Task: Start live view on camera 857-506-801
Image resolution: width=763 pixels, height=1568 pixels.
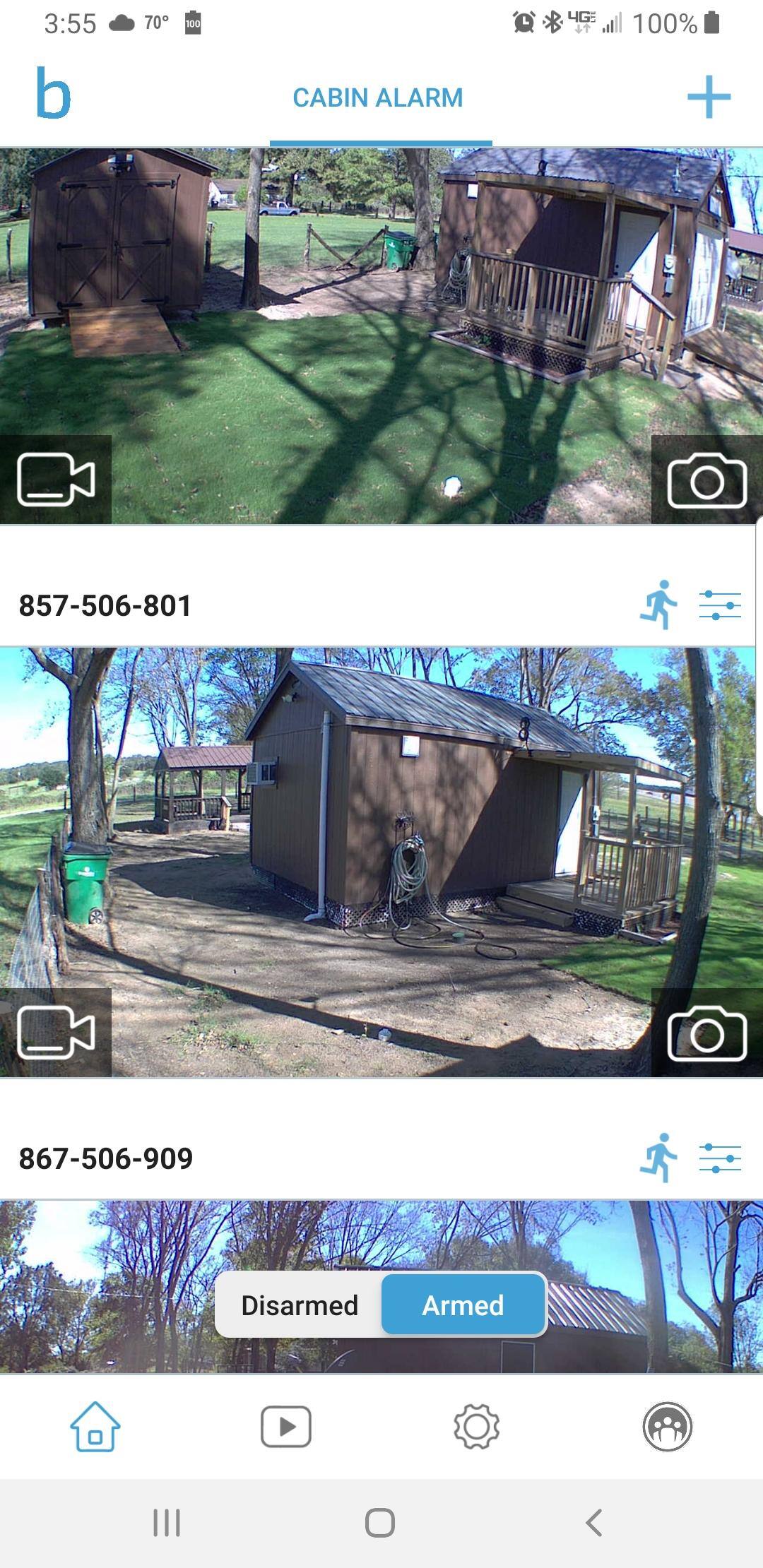Action: coord(56,1033)
